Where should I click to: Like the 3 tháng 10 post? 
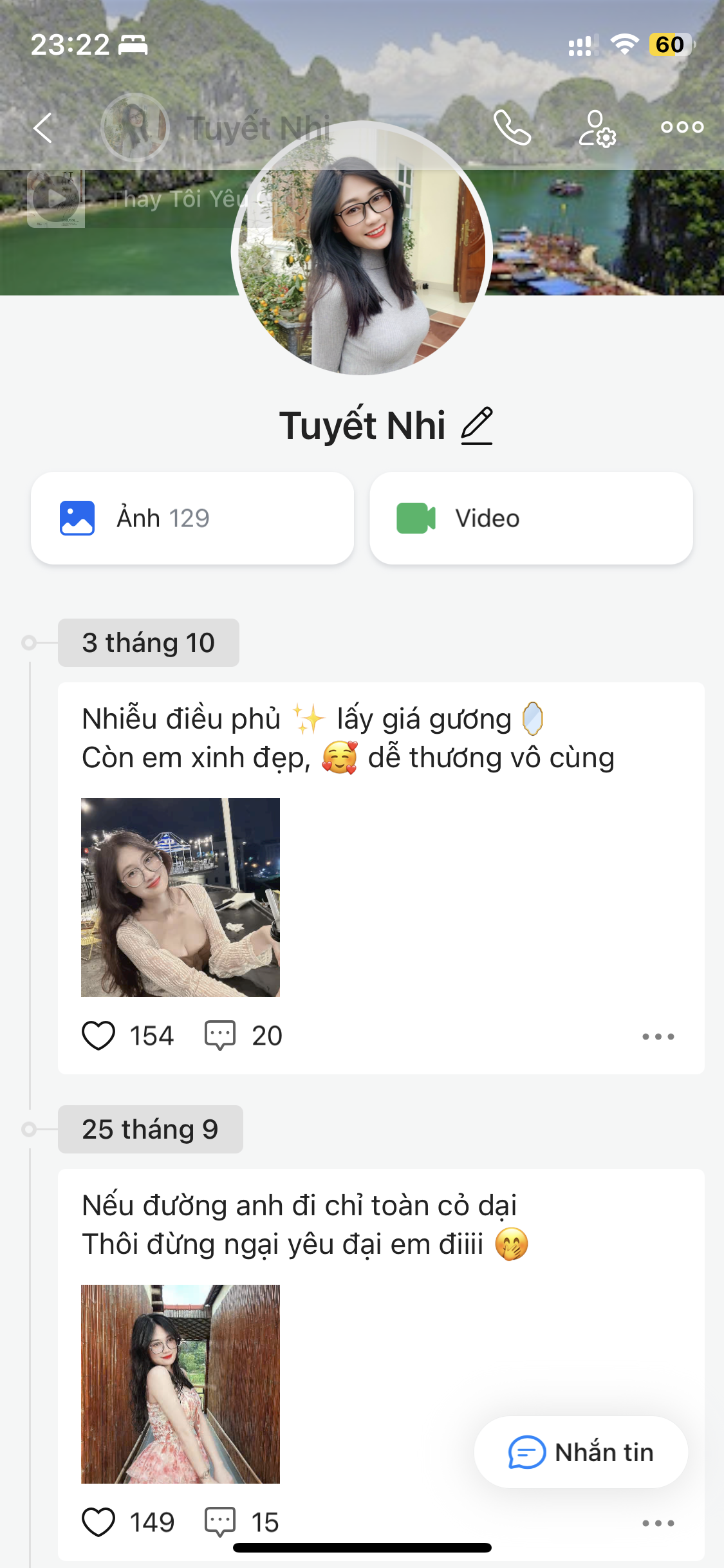point(98,1036)
